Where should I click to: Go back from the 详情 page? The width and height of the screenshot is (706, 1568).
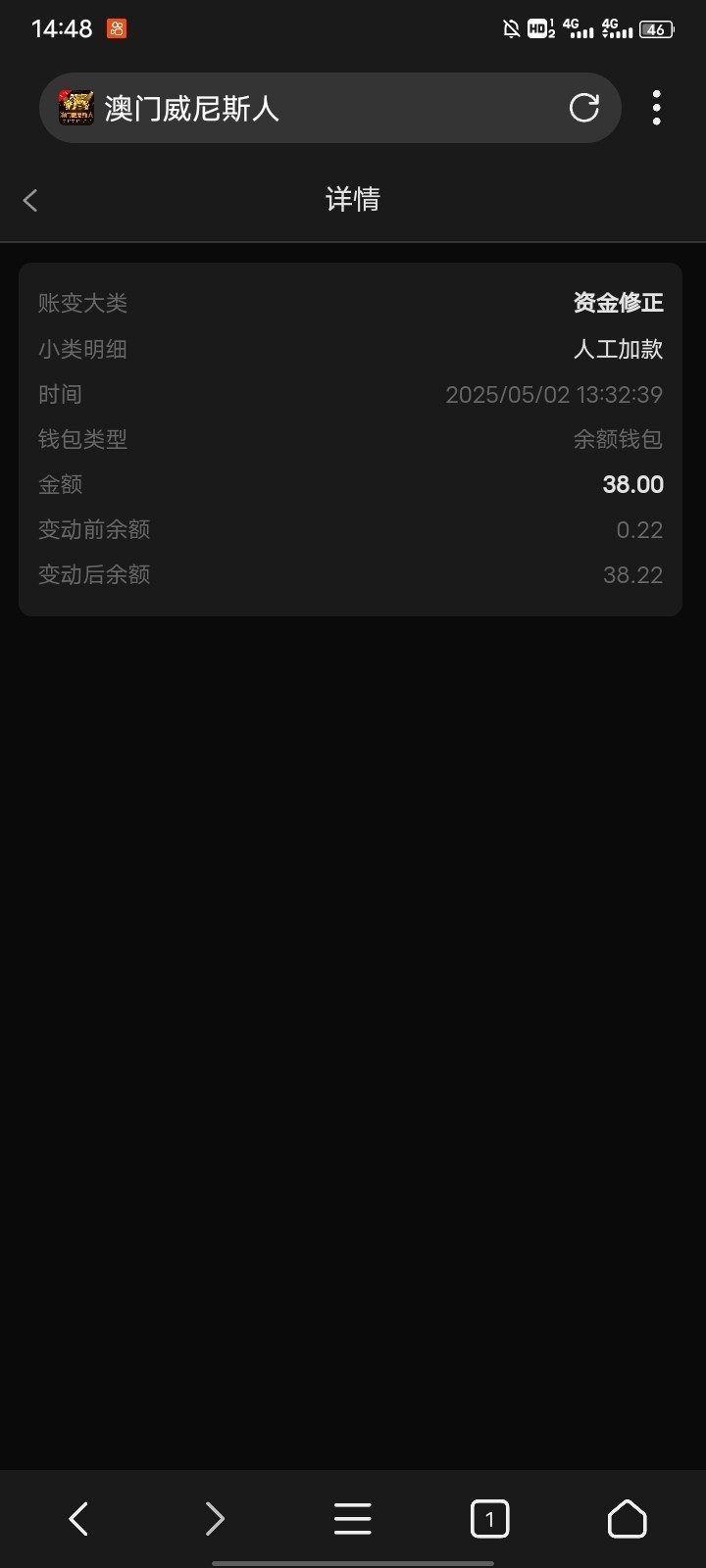[x=30, y=201]
